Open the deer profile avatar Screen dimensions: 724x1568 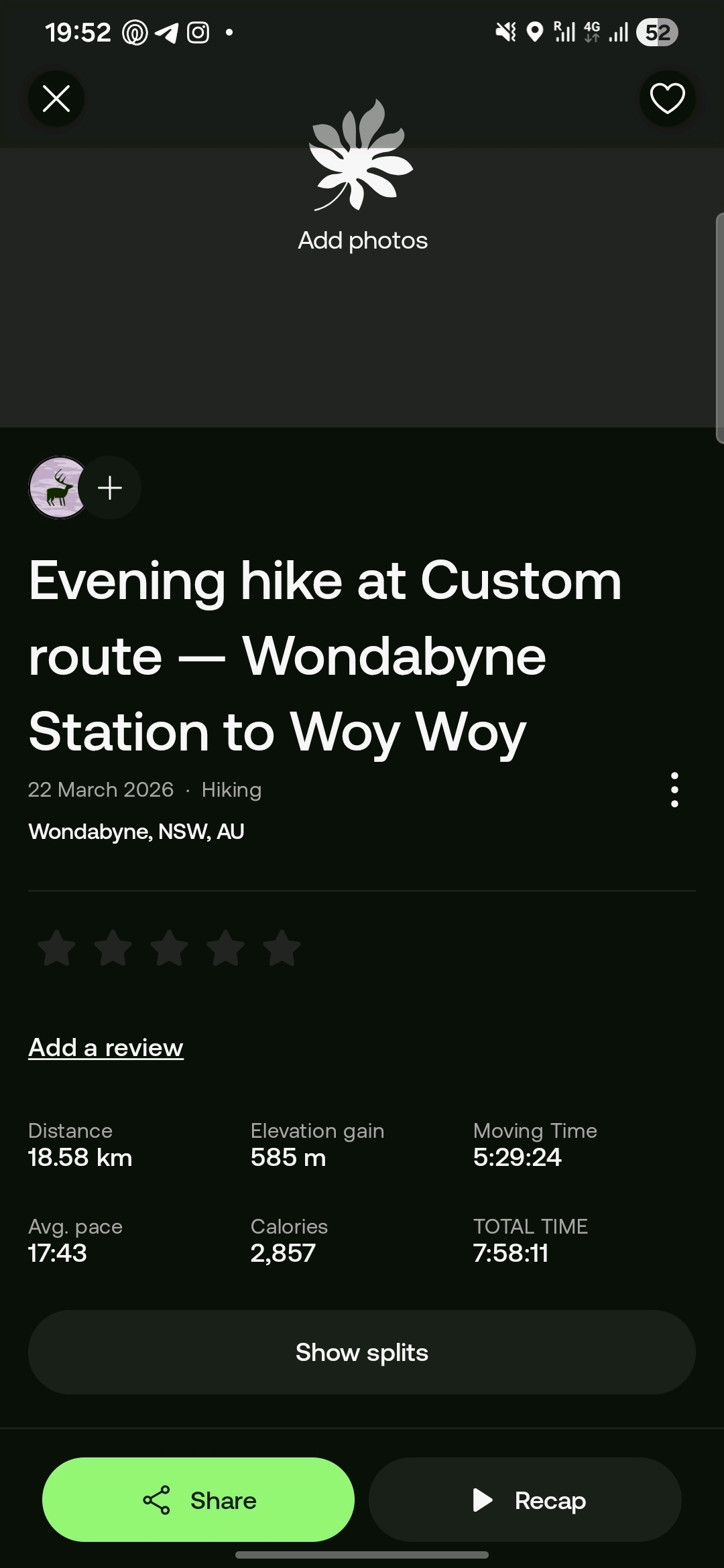58,488
